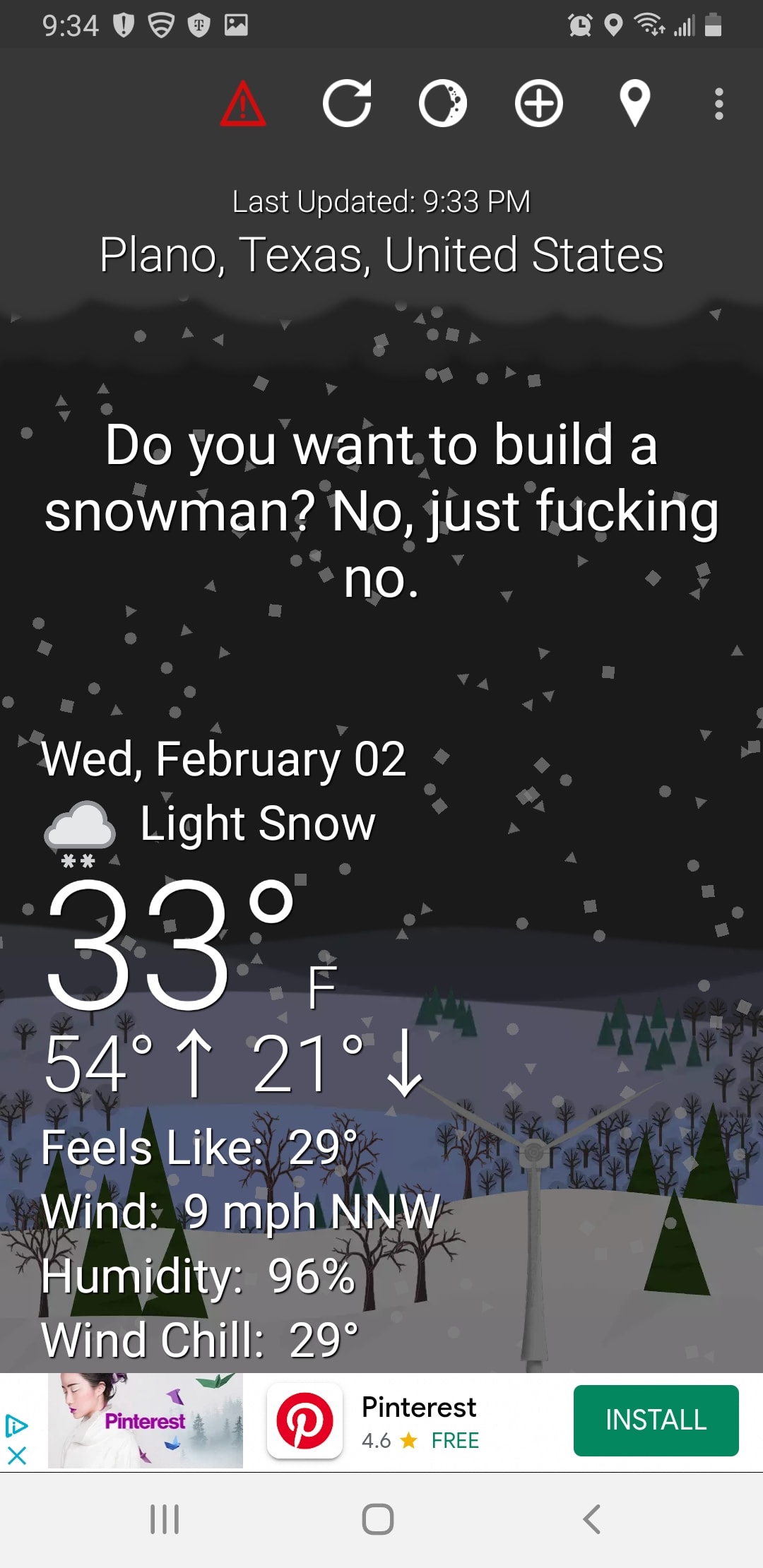Go back using the system back button
This screenshot has height=1568, width=763.
[591, 1519]
